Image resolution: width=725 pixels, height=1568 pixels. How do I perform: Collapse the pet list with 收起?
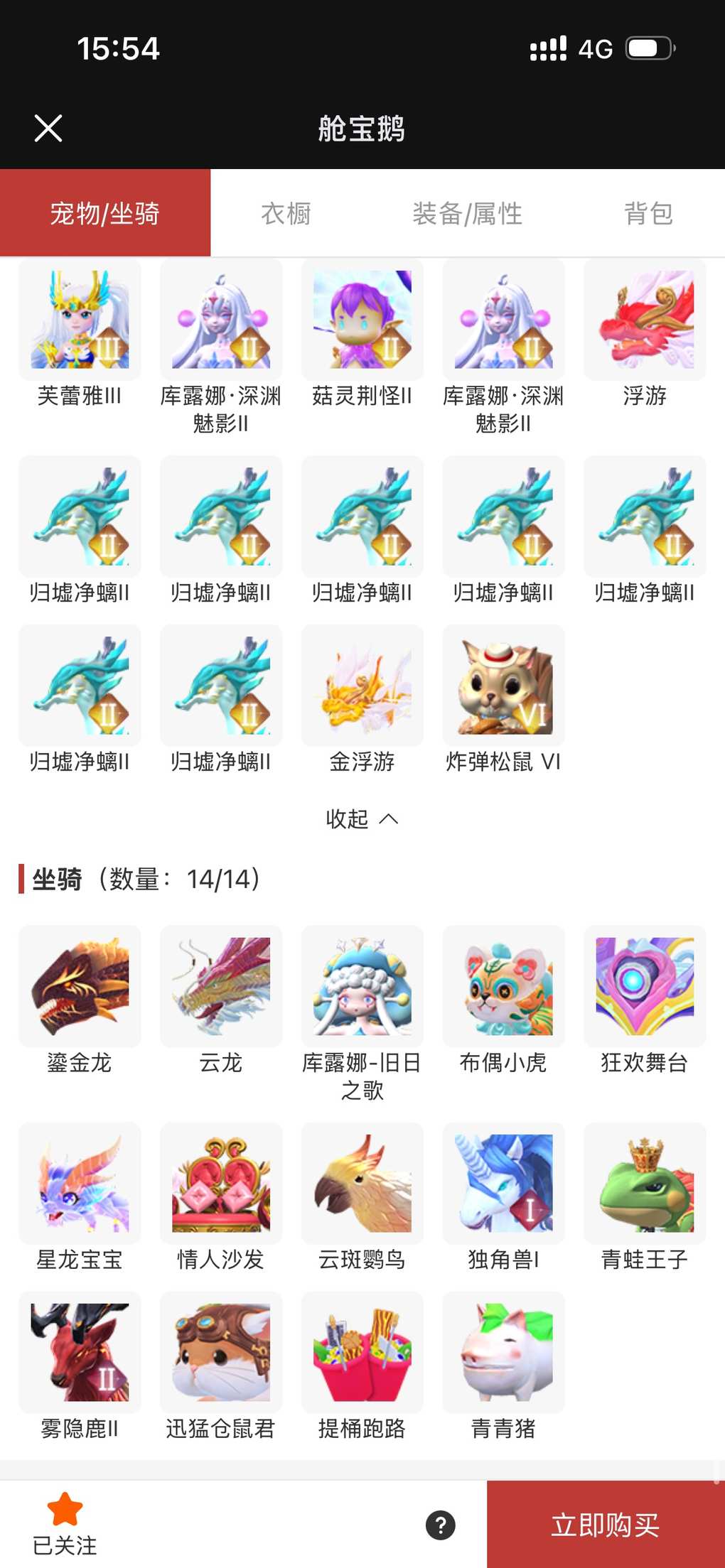361,819
